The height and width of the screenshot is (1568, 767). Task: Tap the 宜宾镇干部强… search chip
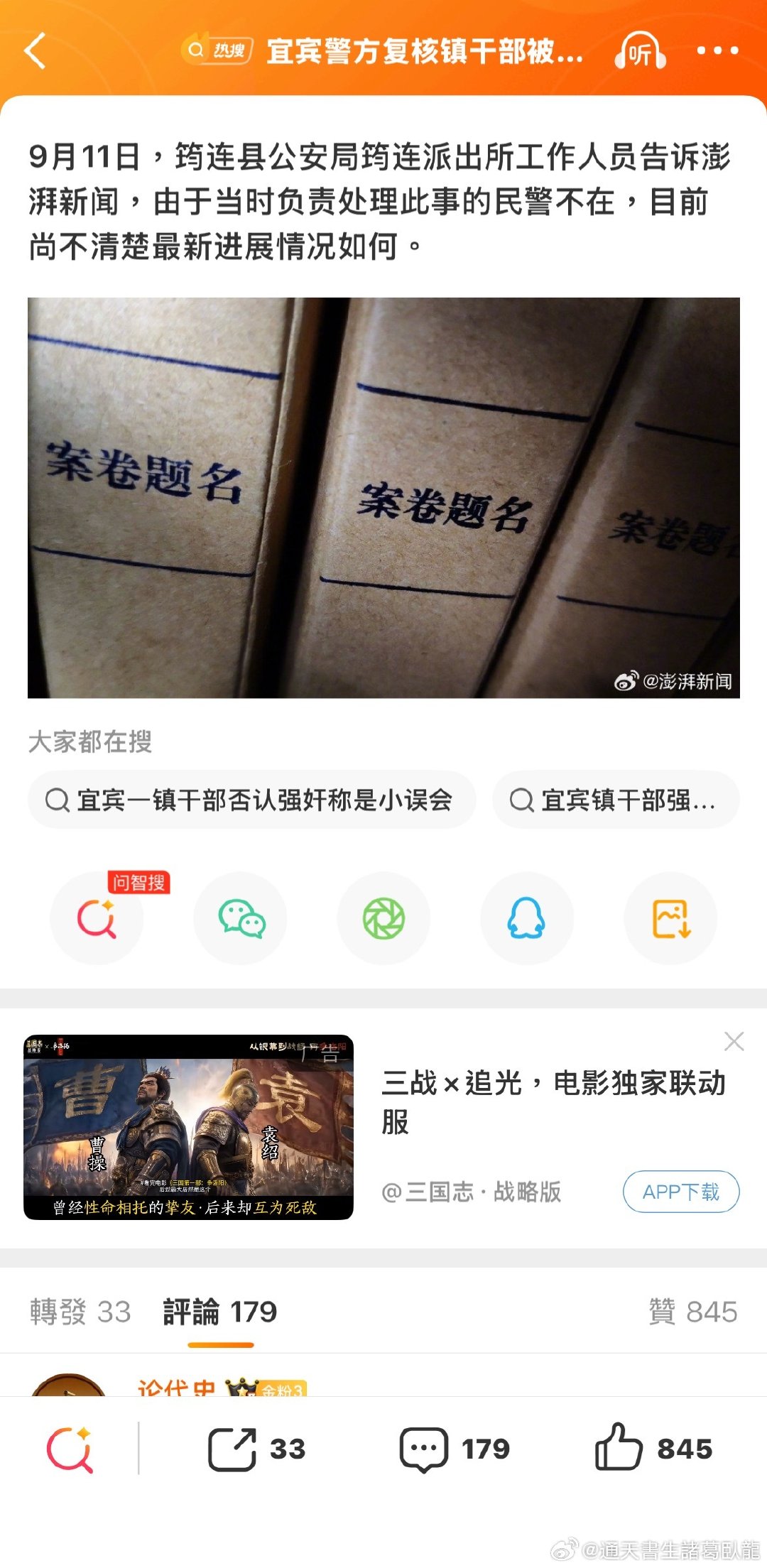point(616,800)
